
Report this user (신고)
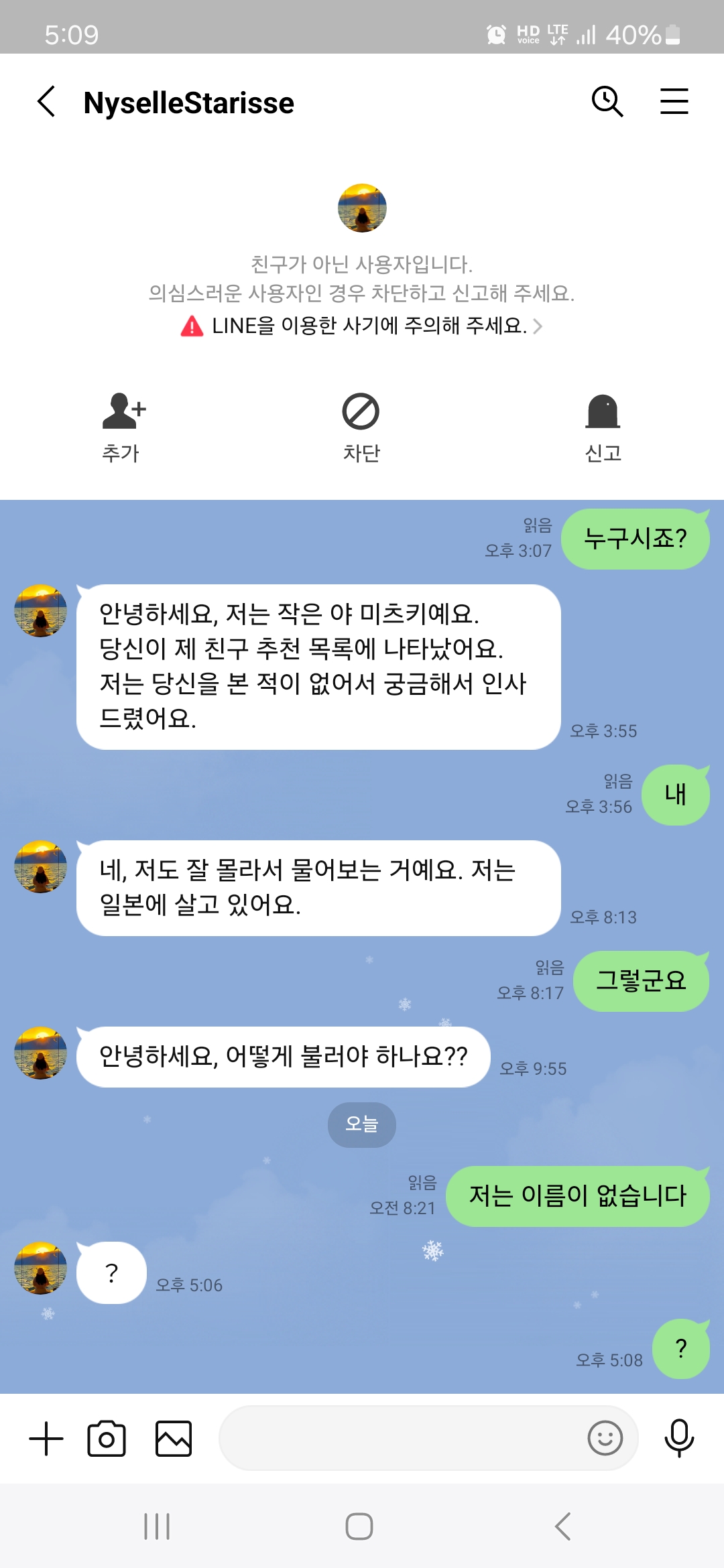[603, 426]
